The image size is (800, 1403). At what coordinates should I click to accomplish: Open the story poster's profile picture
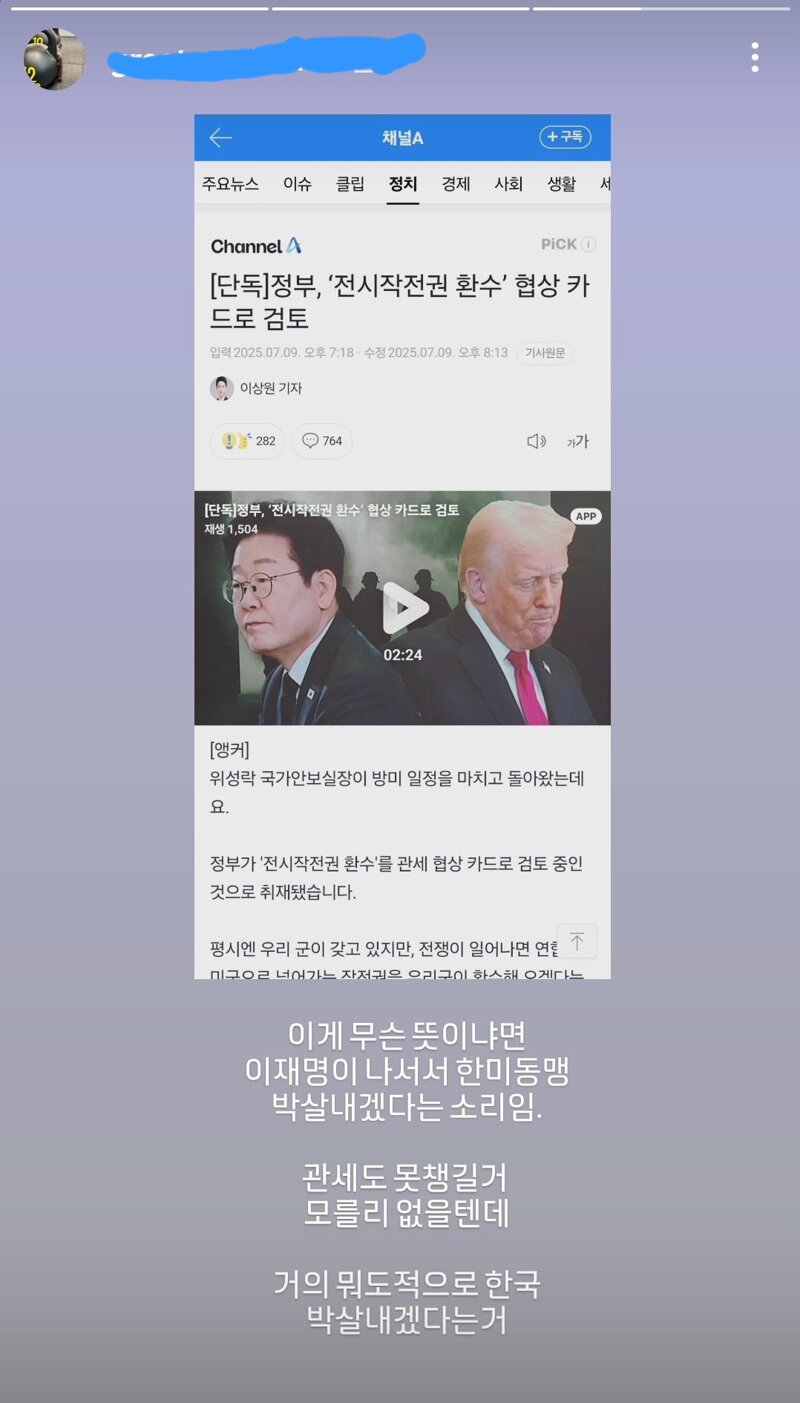point(54,59)
